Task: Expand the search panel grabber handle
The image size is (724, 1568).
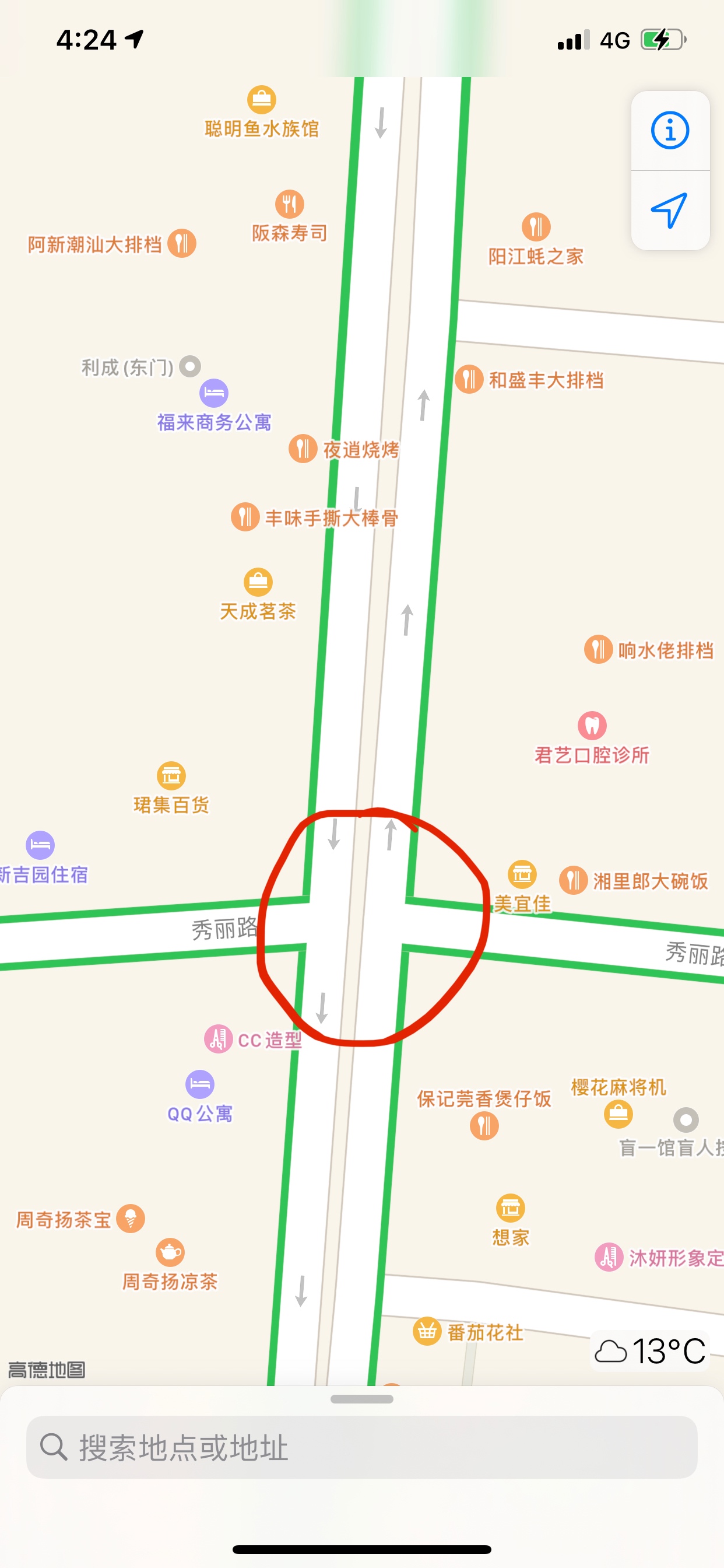Action: pyautogui.click(x=361, y=1399)
